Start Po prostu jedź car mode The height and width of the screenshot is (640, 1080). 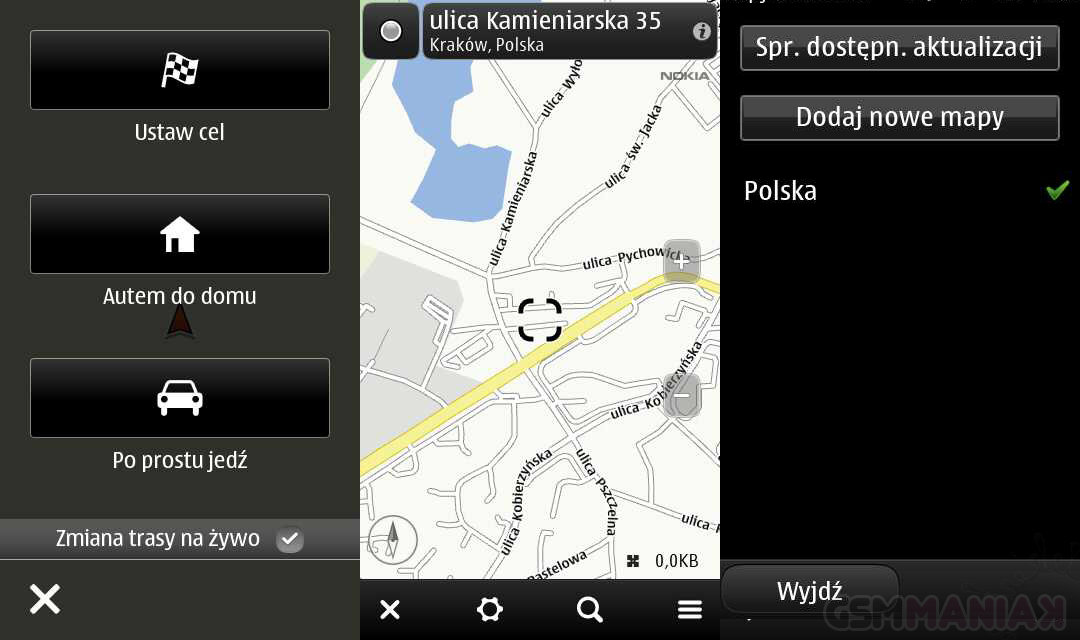tap(180, 398)
